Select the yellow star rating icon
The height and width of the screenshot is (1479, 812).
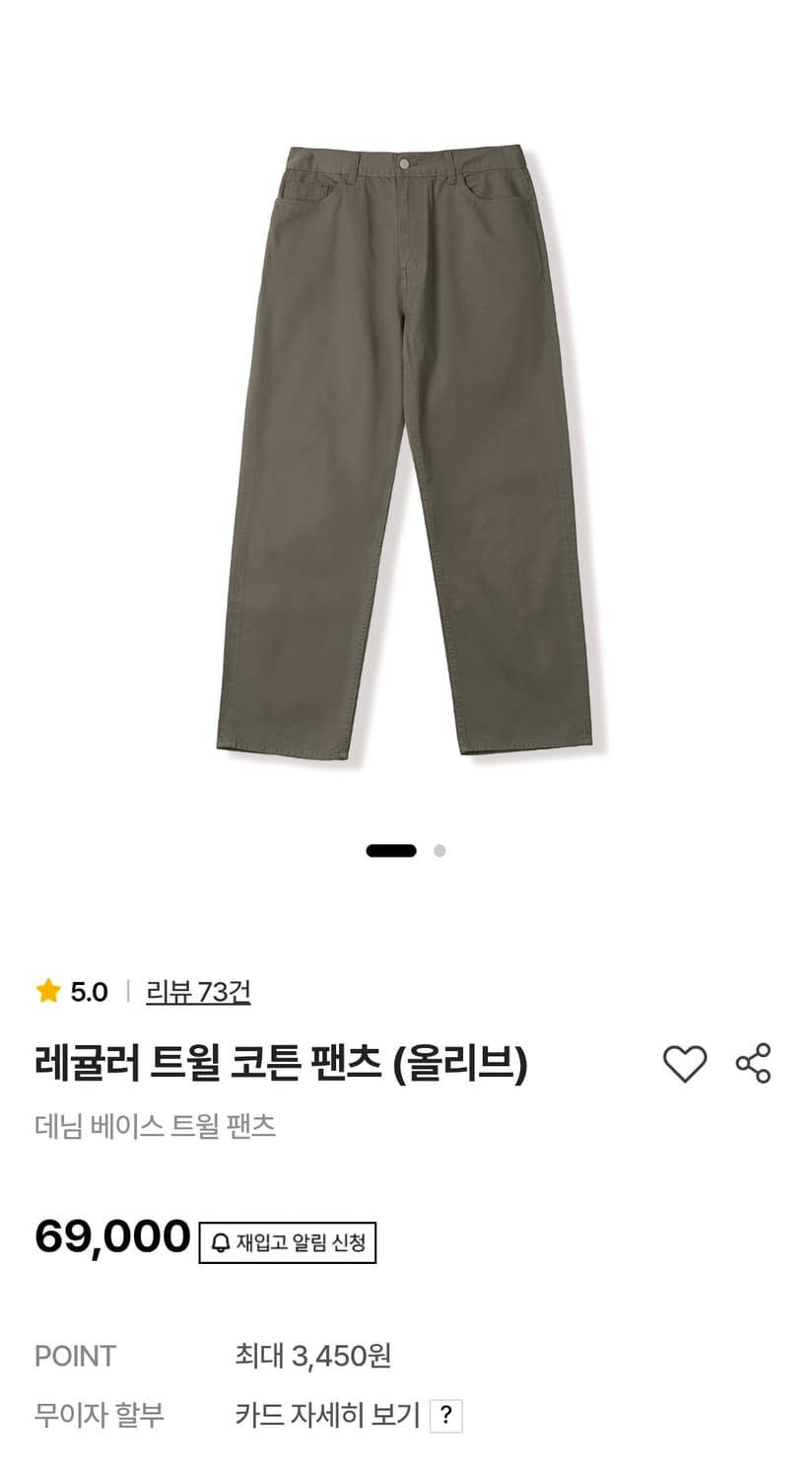(x=46, y=993)
